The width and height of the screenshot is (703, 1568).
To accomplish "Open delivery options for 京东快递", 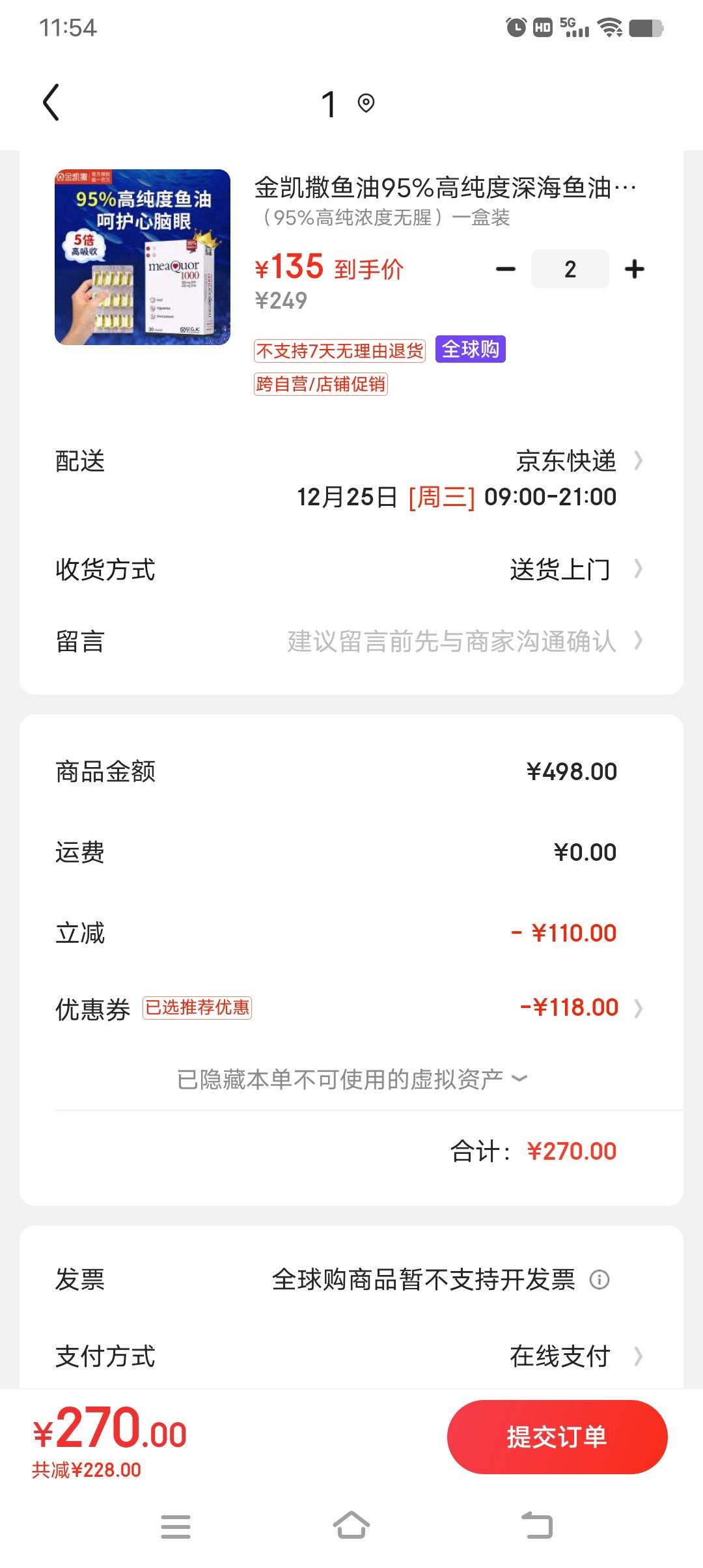I will click(x=566, y=462).
